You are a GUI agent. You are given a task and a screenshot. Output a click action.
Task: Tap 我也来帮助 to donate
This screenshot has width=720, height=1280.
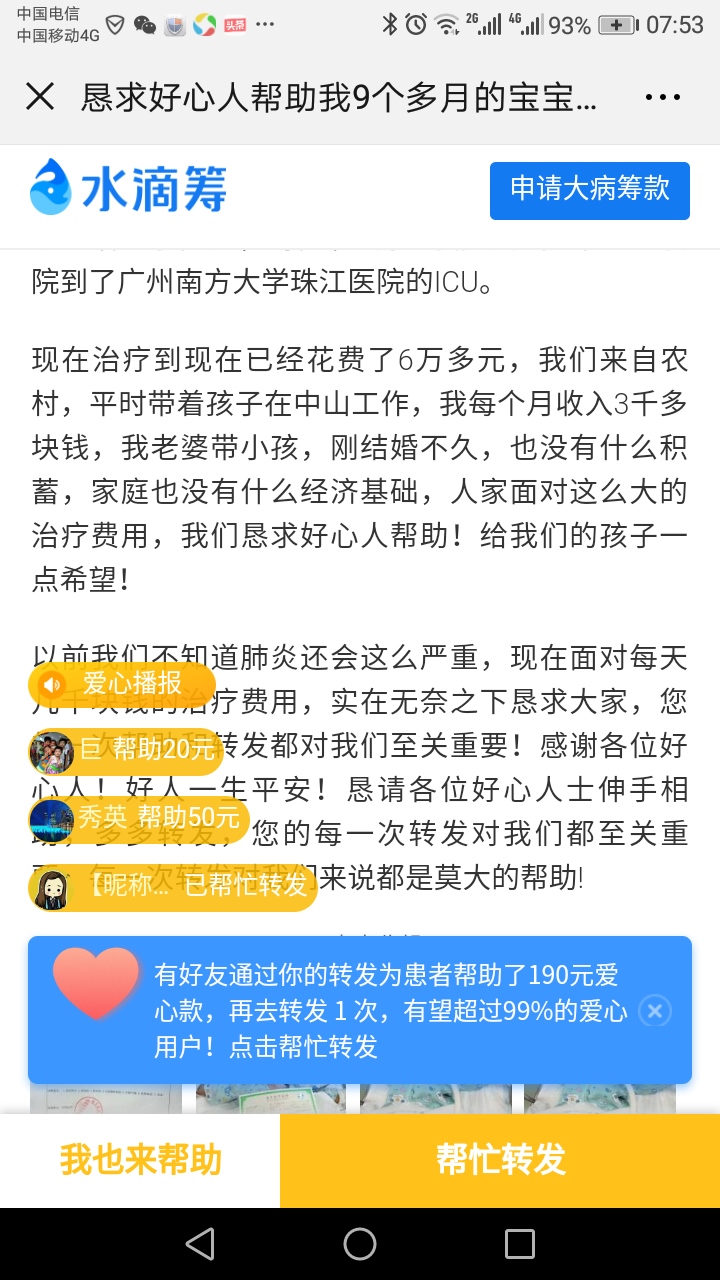pyautogui.click(x=140, y=1160)
